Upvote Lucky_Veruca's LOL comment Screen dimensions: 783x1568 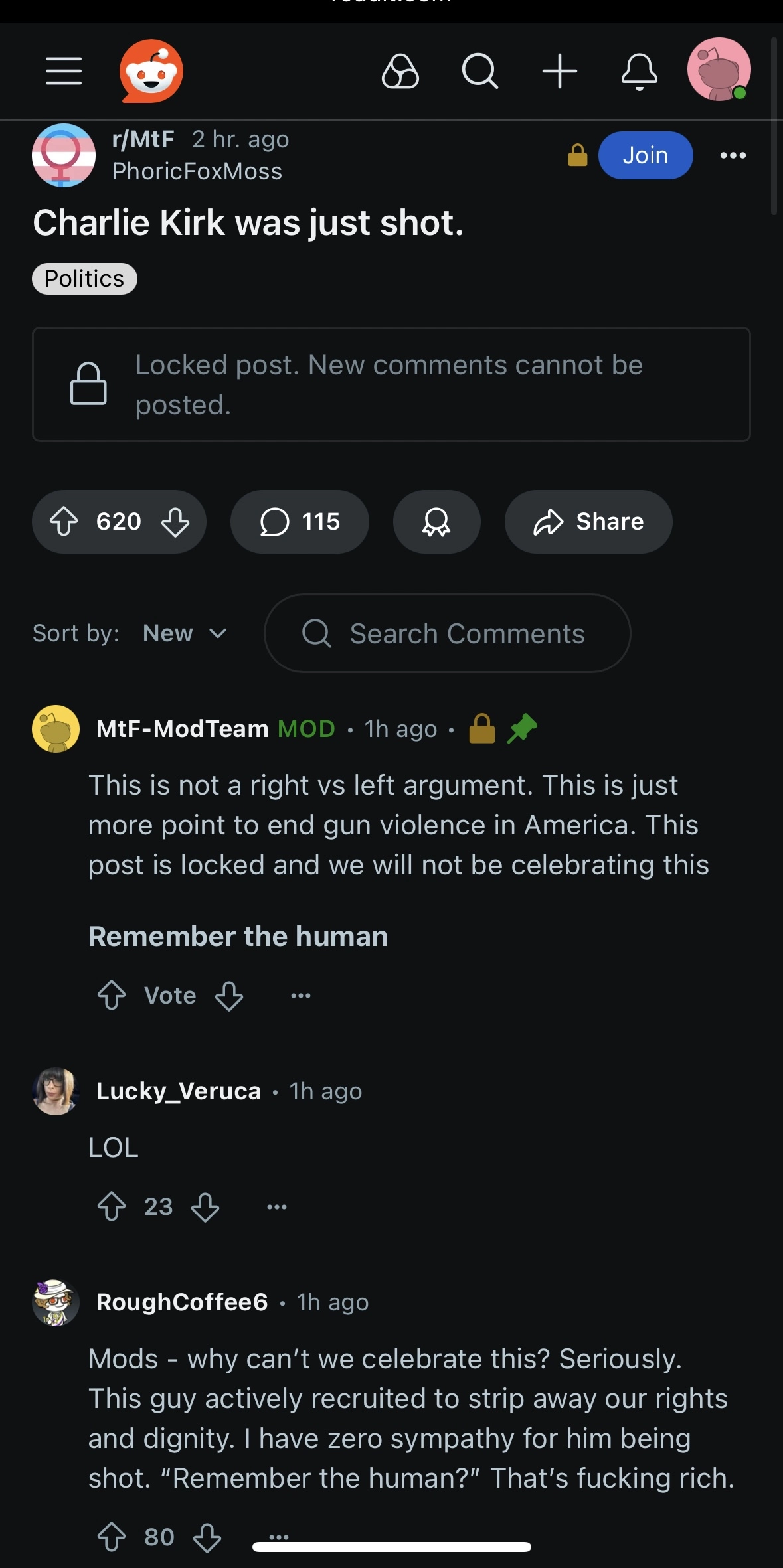pyautogui.click(x=112, y=1206)
